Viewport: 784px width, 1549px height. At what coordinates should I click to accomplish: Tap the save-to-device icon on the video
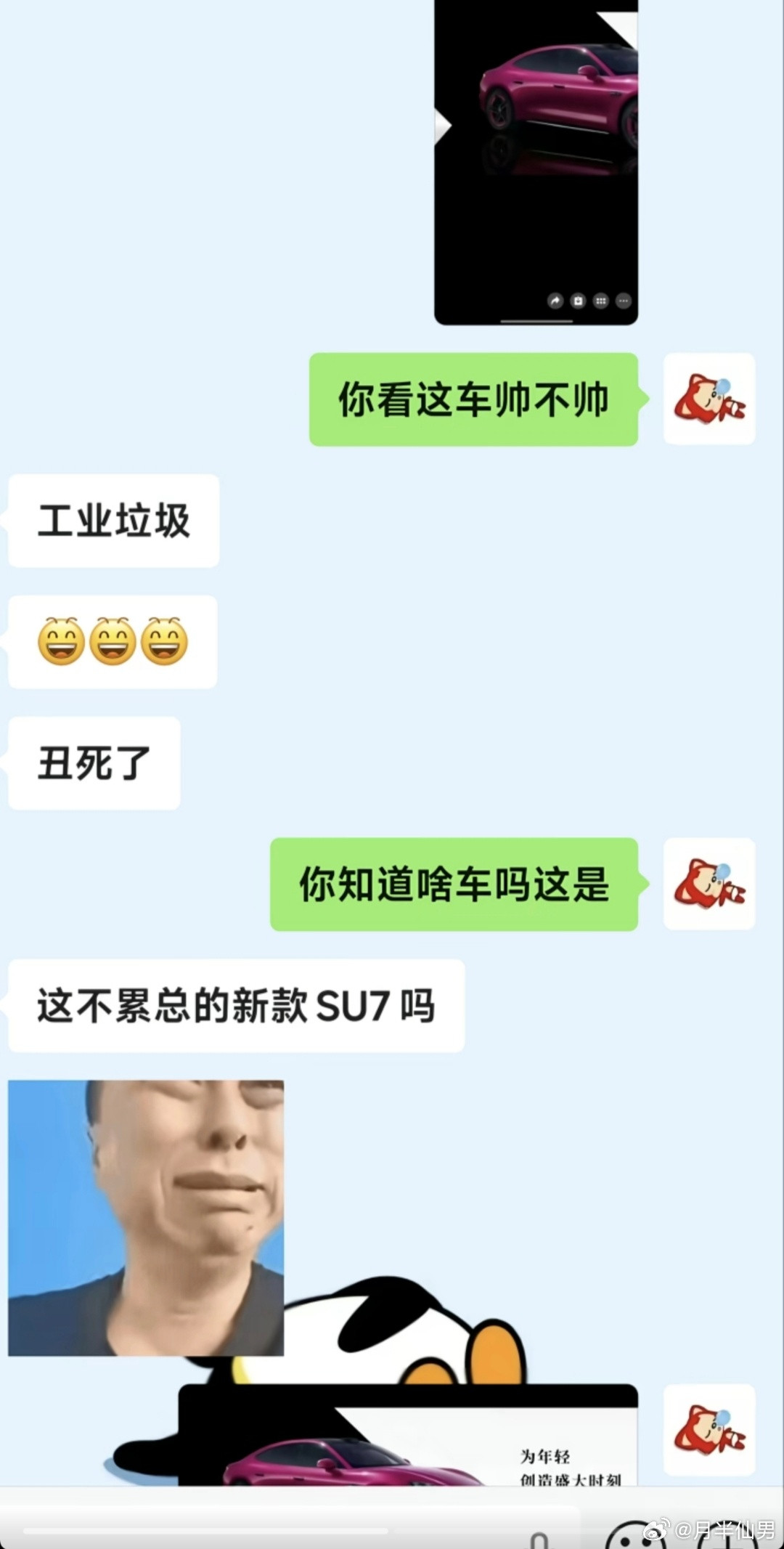[578, 301]
